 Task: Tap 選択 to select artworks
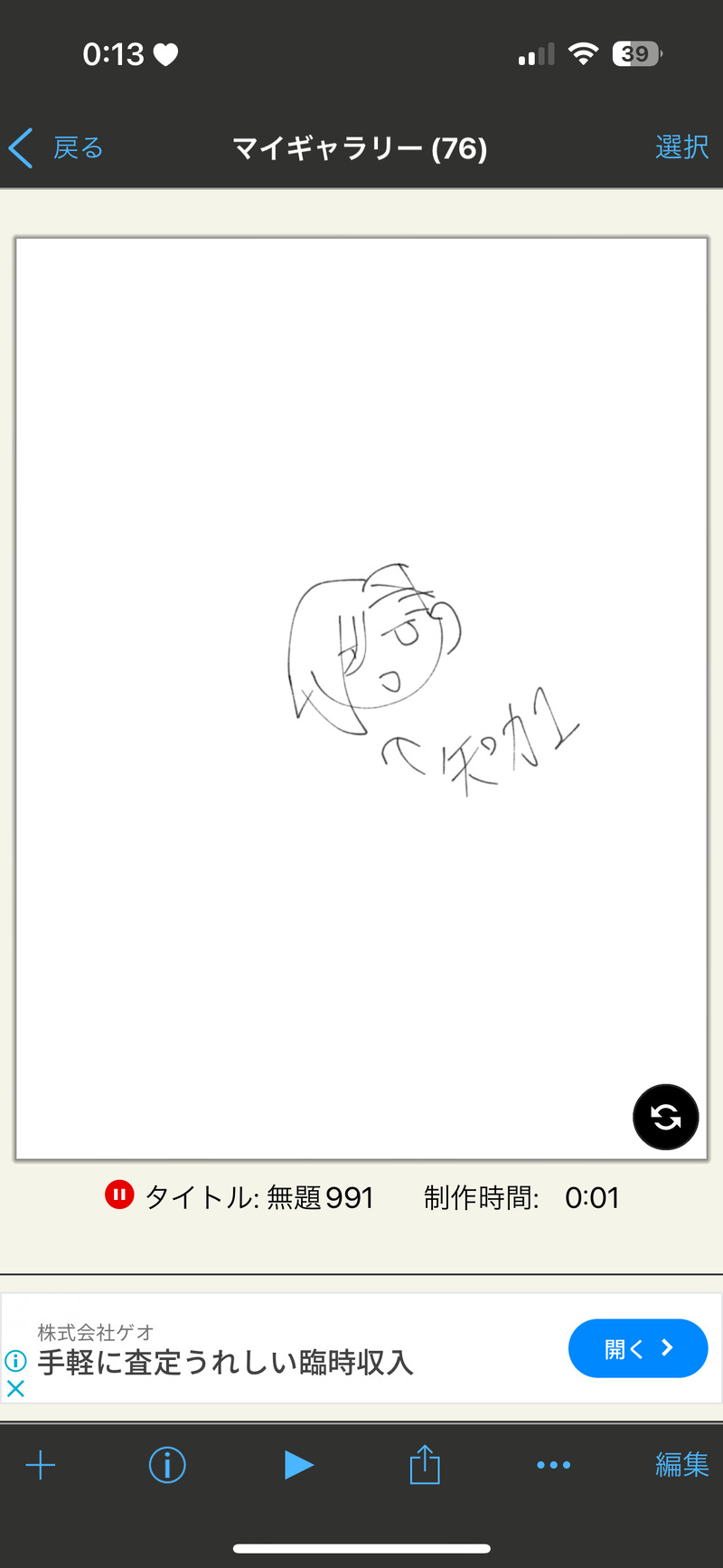(681, 147)
